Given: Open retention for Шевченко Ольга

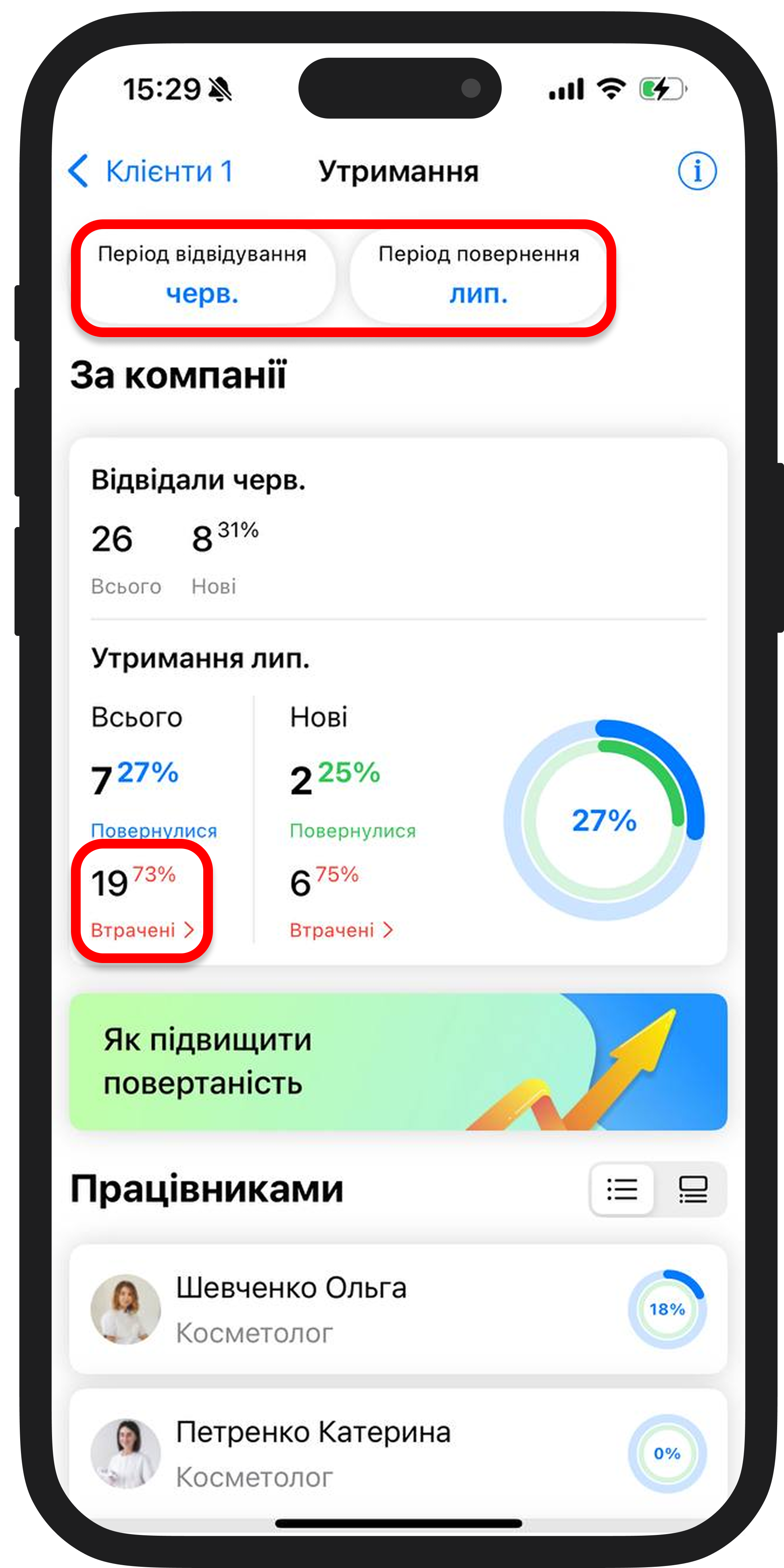Looking at the screenshot, I should (x=398, y=1309).
